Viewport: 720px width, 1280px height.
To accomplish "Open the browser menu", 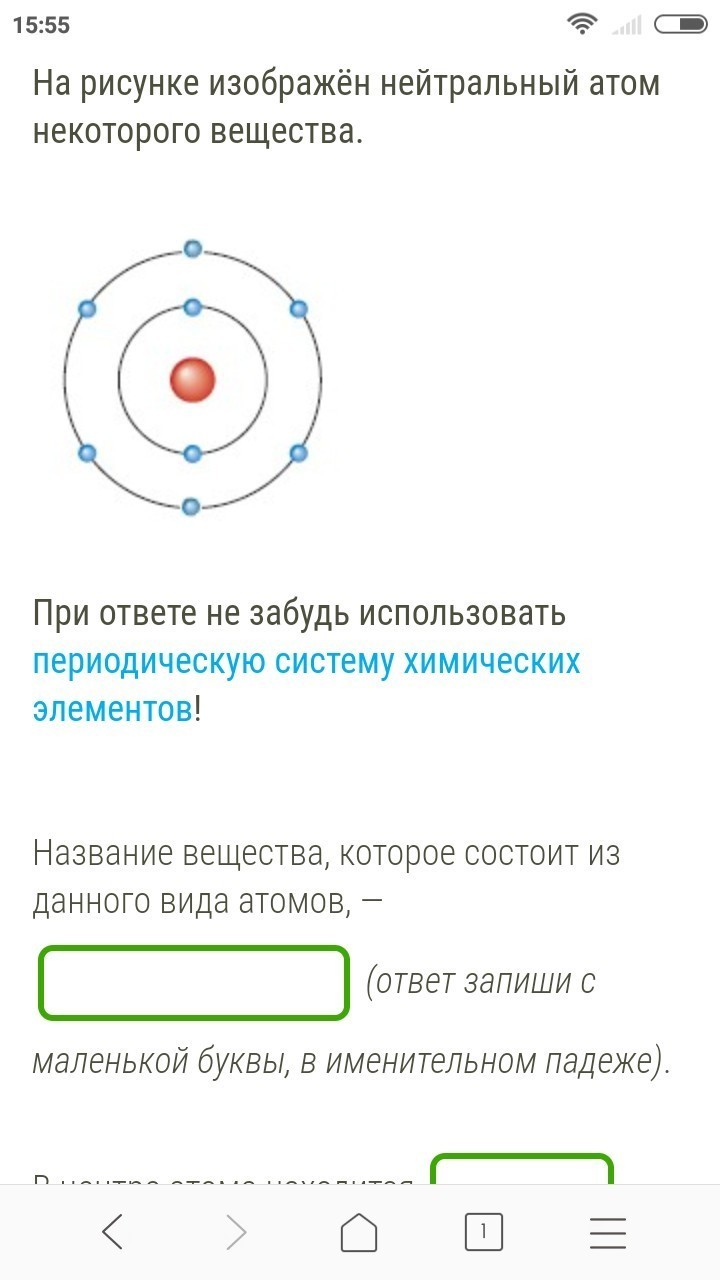I will point(607,1232).
